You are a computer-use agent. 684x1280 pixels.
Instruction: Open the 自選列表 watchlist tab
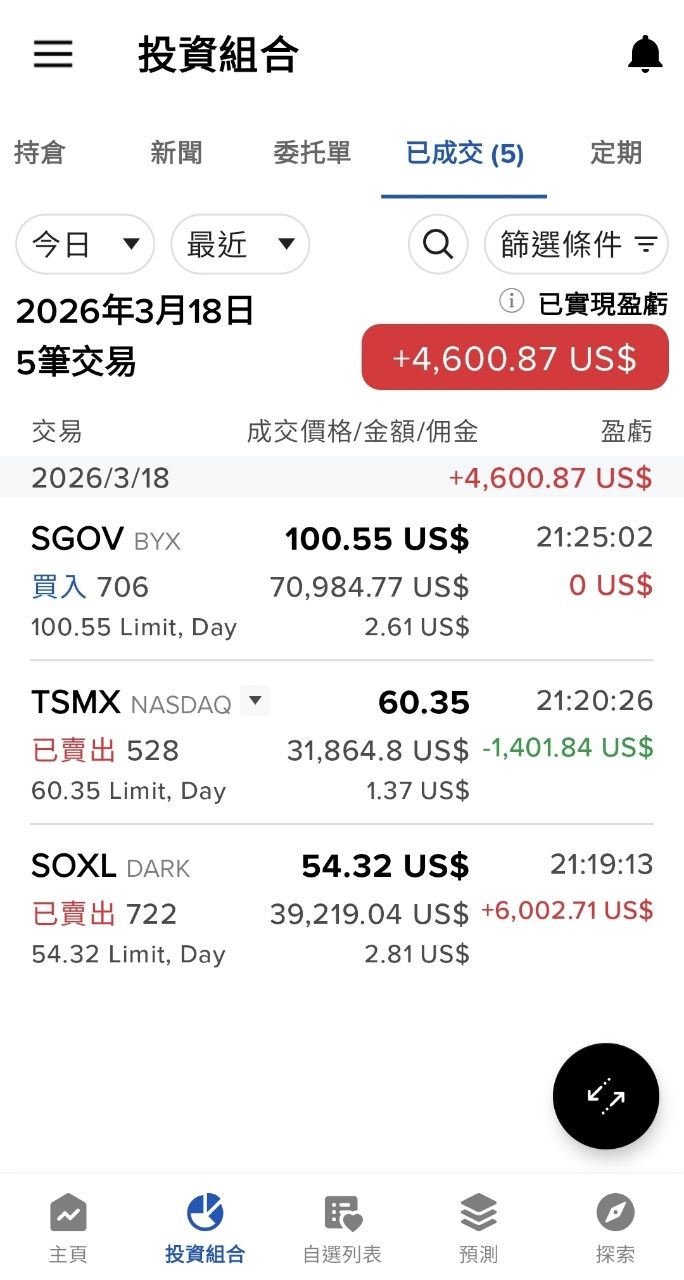[342, 1228]
